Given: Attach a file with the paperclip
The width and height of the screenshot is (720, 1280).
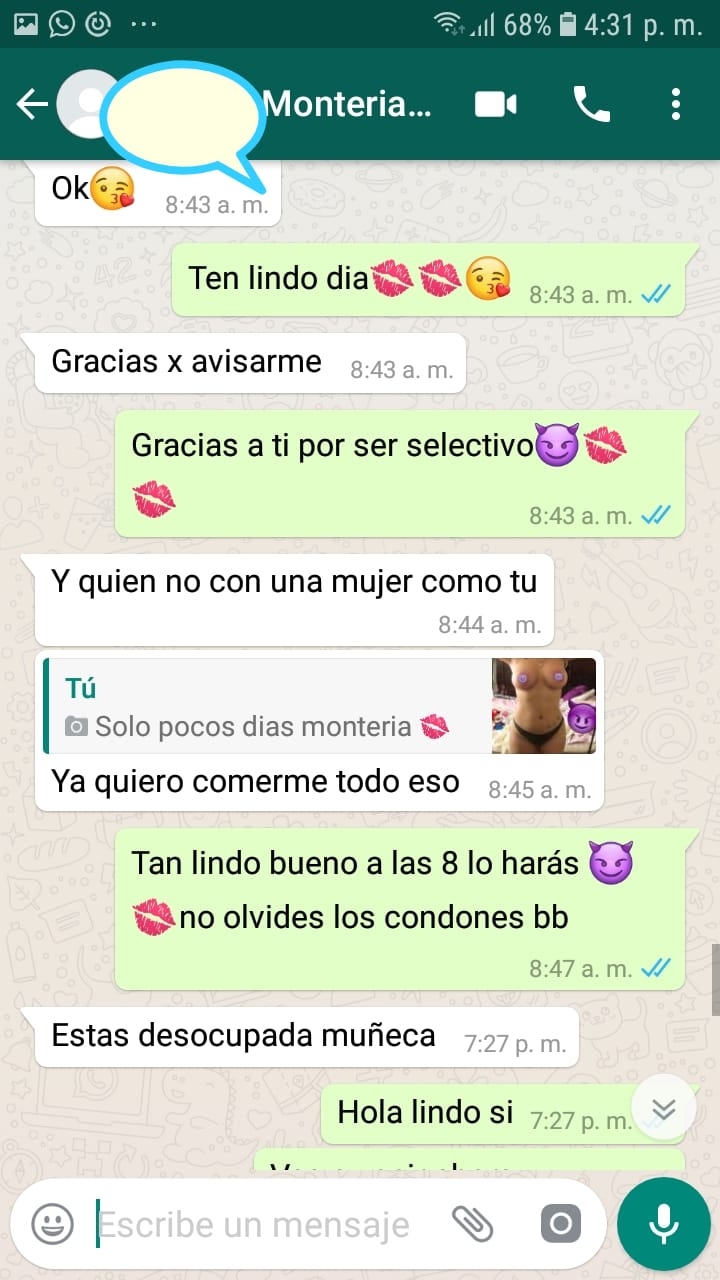Looking at the screenshot, I should pyautogui.click(x=472, y=1223).
